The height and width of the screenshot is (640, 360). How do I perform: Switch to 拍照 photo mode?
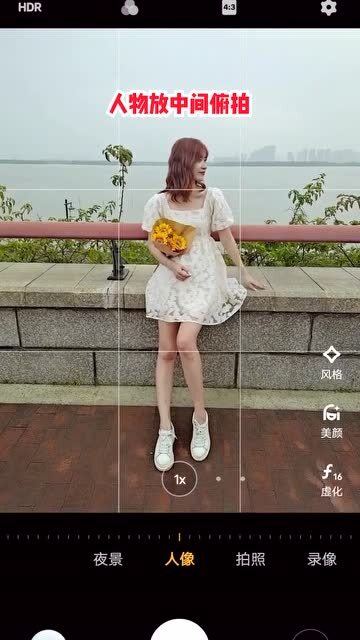[251, 559]
